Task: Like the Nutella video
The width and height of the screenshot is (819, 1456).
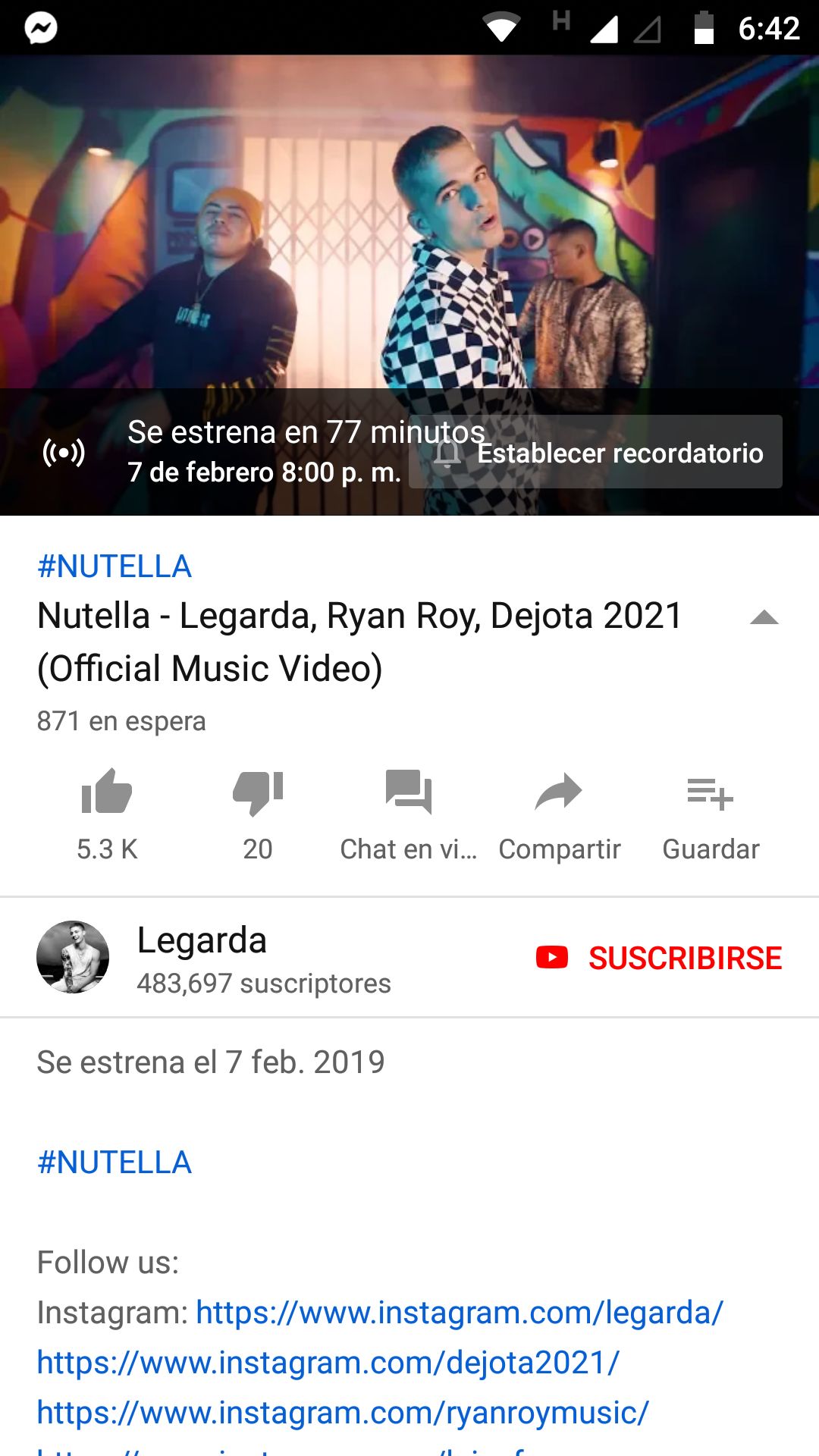Action: pos(107,792)
